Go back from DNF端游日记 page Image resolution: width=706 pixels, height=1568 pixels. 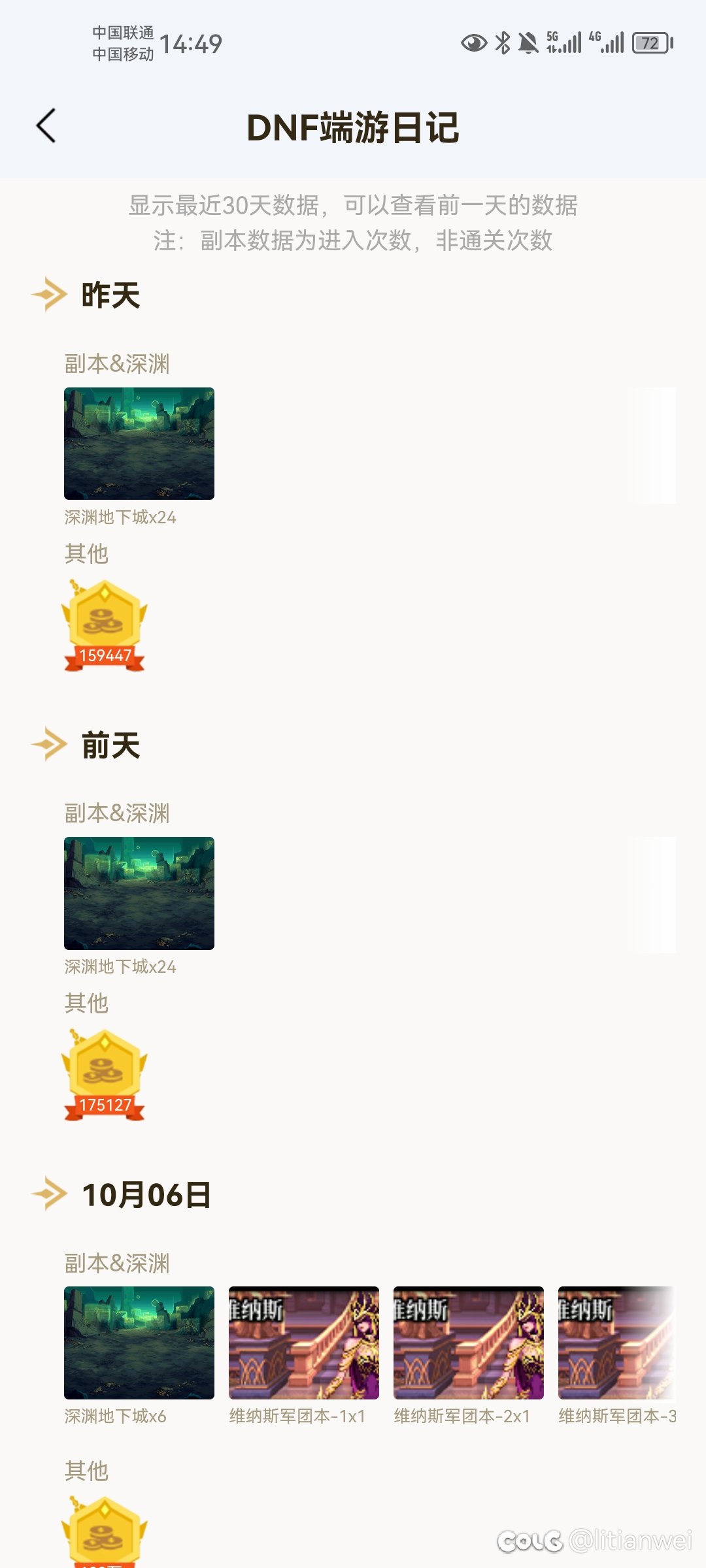(46, 125)
